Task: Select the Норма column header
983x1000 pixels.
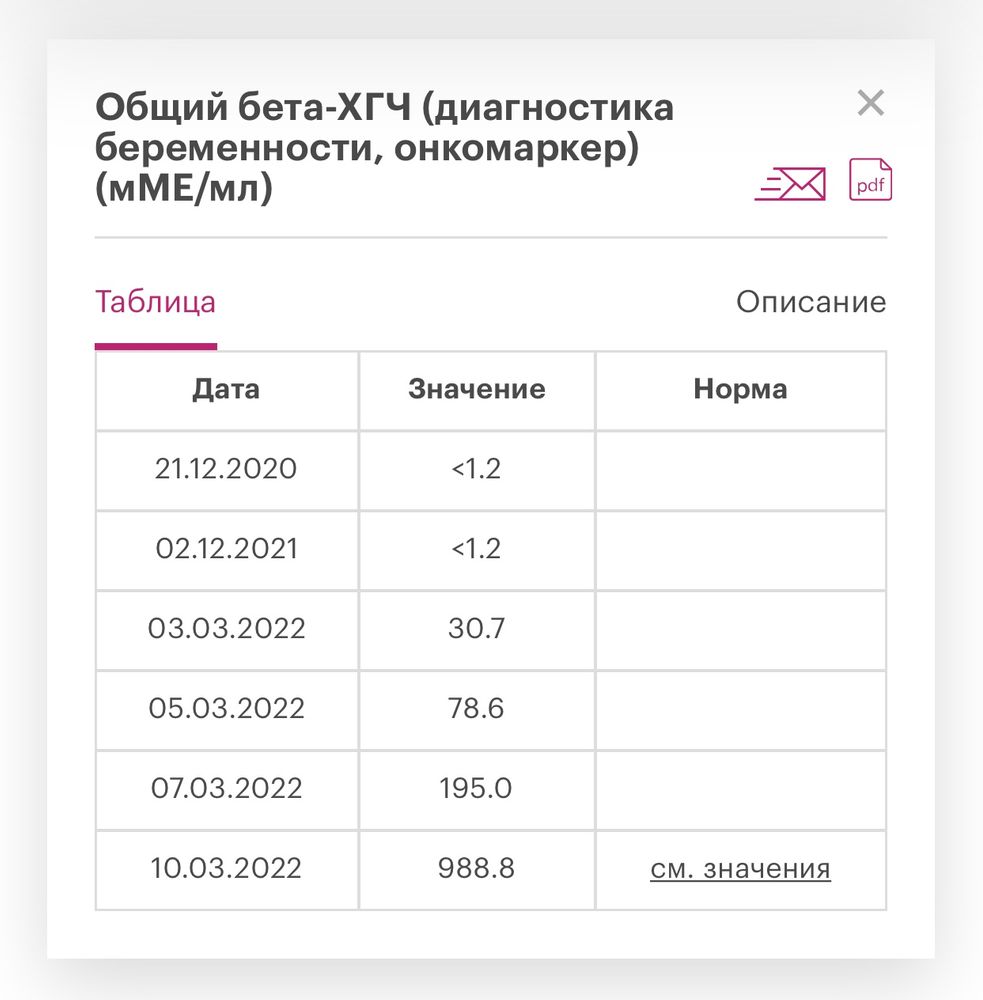Action: click(x=739, y=390)
